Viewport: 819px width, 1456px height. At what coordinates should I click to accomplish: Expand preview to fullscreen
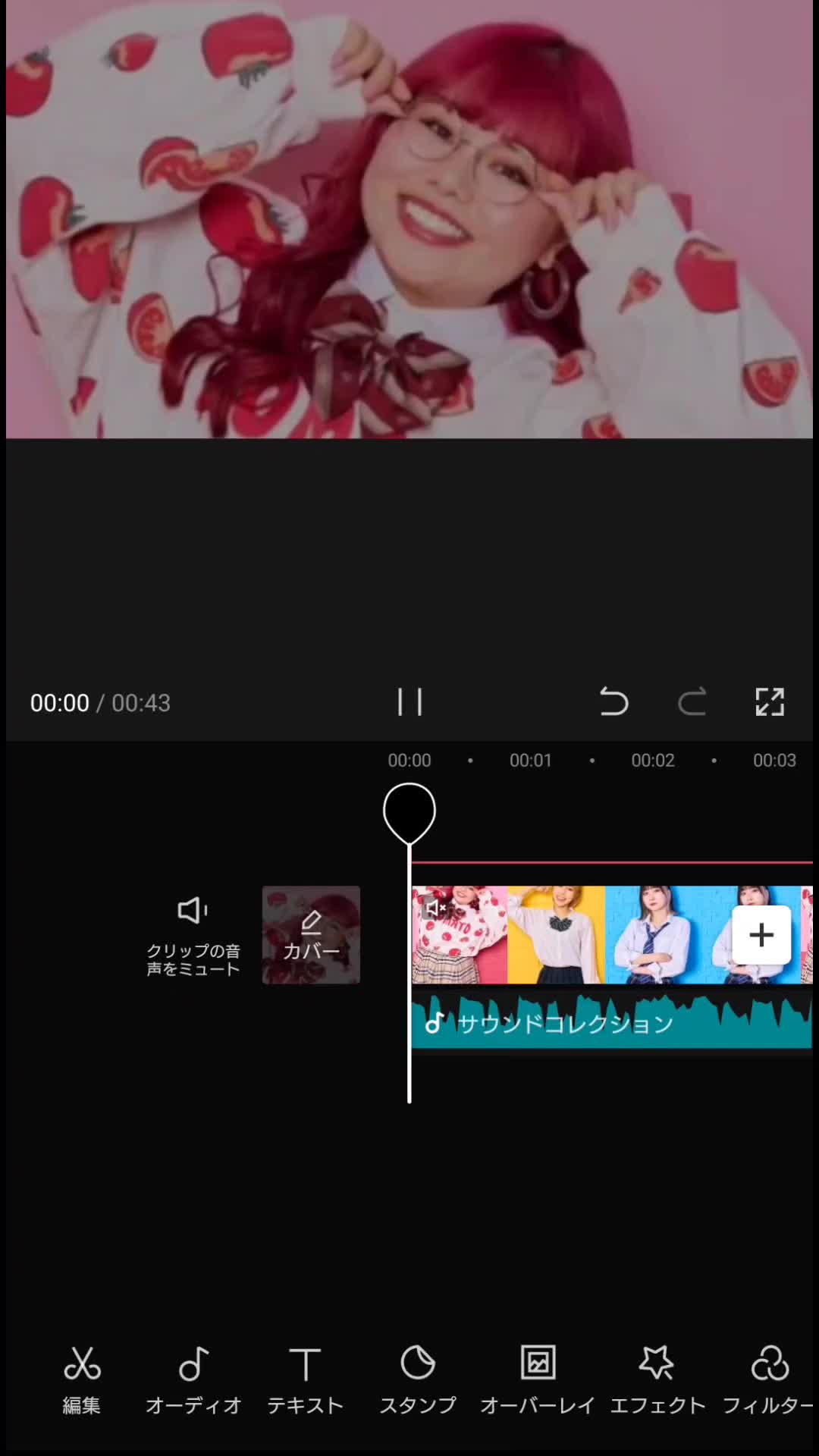pos(770,702)
